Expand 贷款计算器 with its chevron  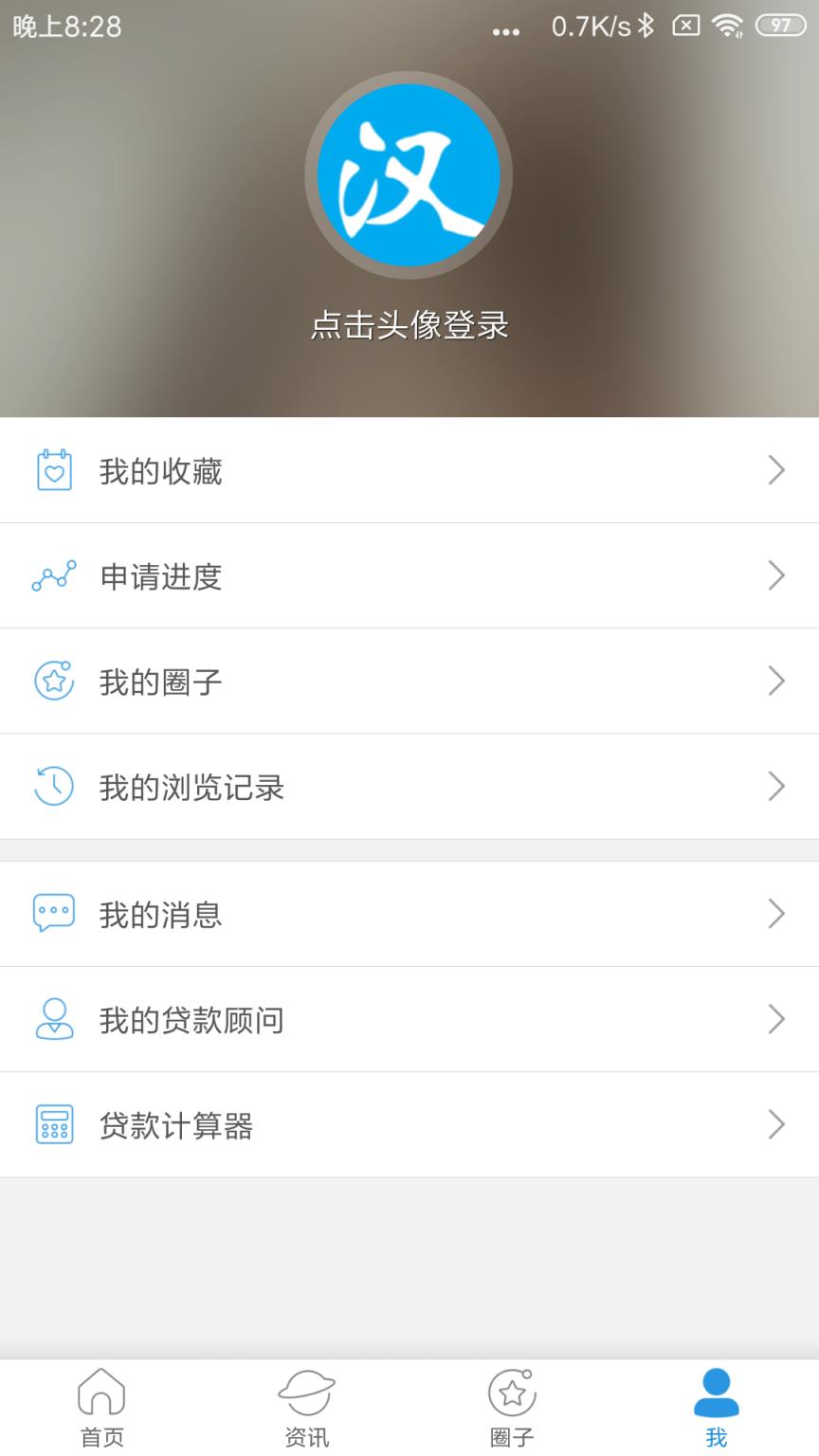(776, 1123)
